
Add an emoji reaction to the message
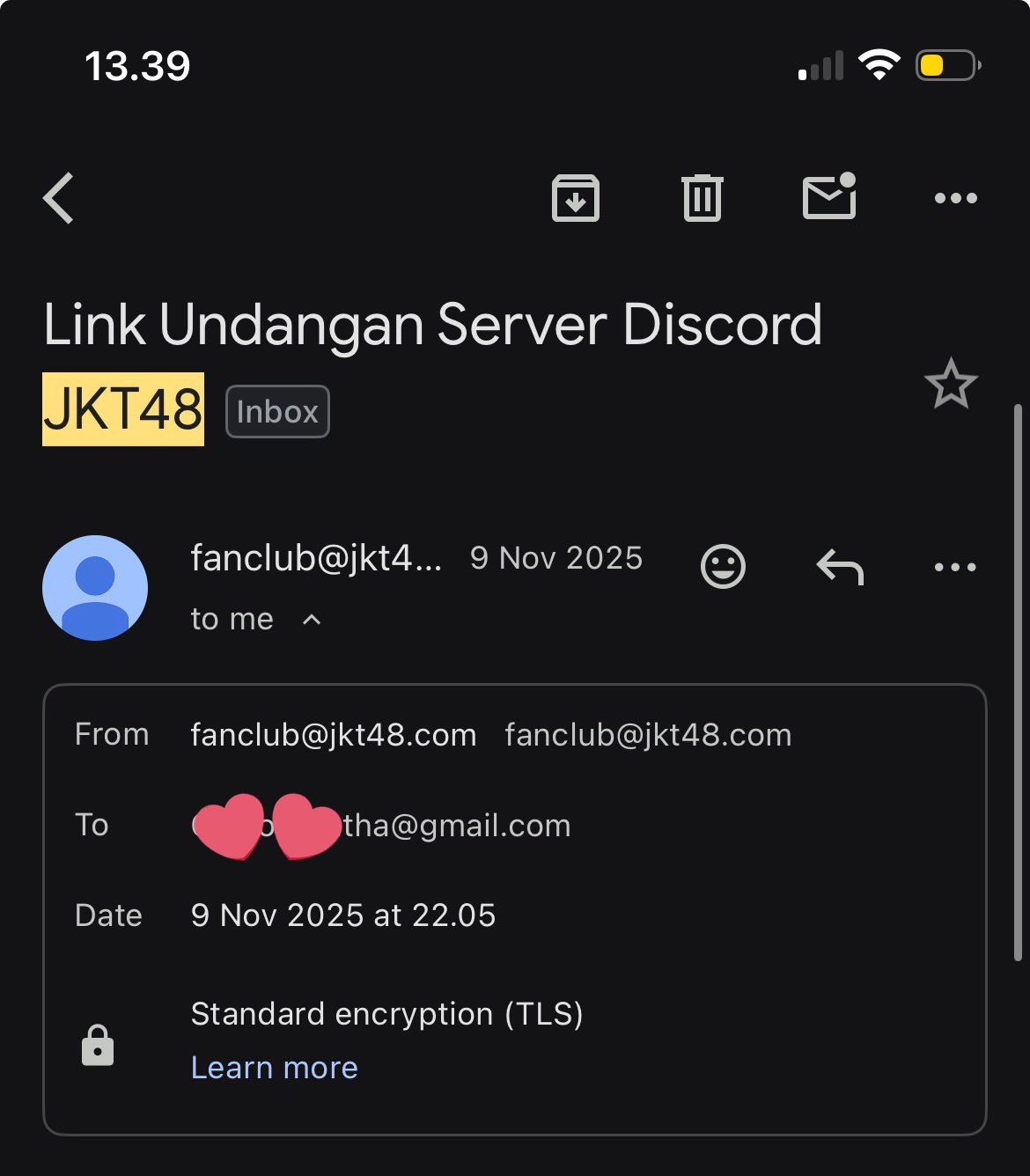pos(723,566)
